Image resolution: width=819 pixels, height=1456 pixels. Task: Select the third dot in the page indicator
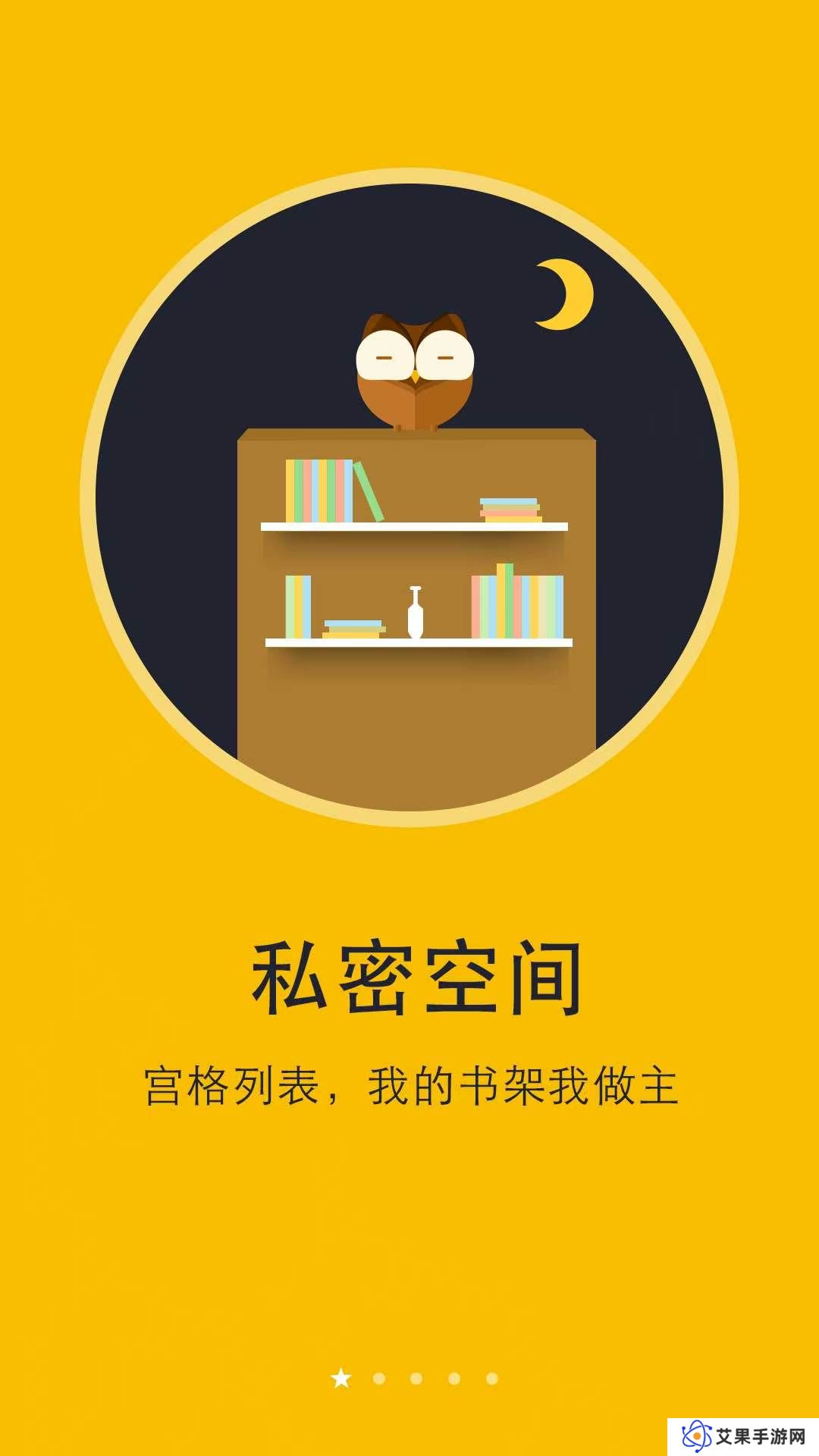(x=416, y=1379)
